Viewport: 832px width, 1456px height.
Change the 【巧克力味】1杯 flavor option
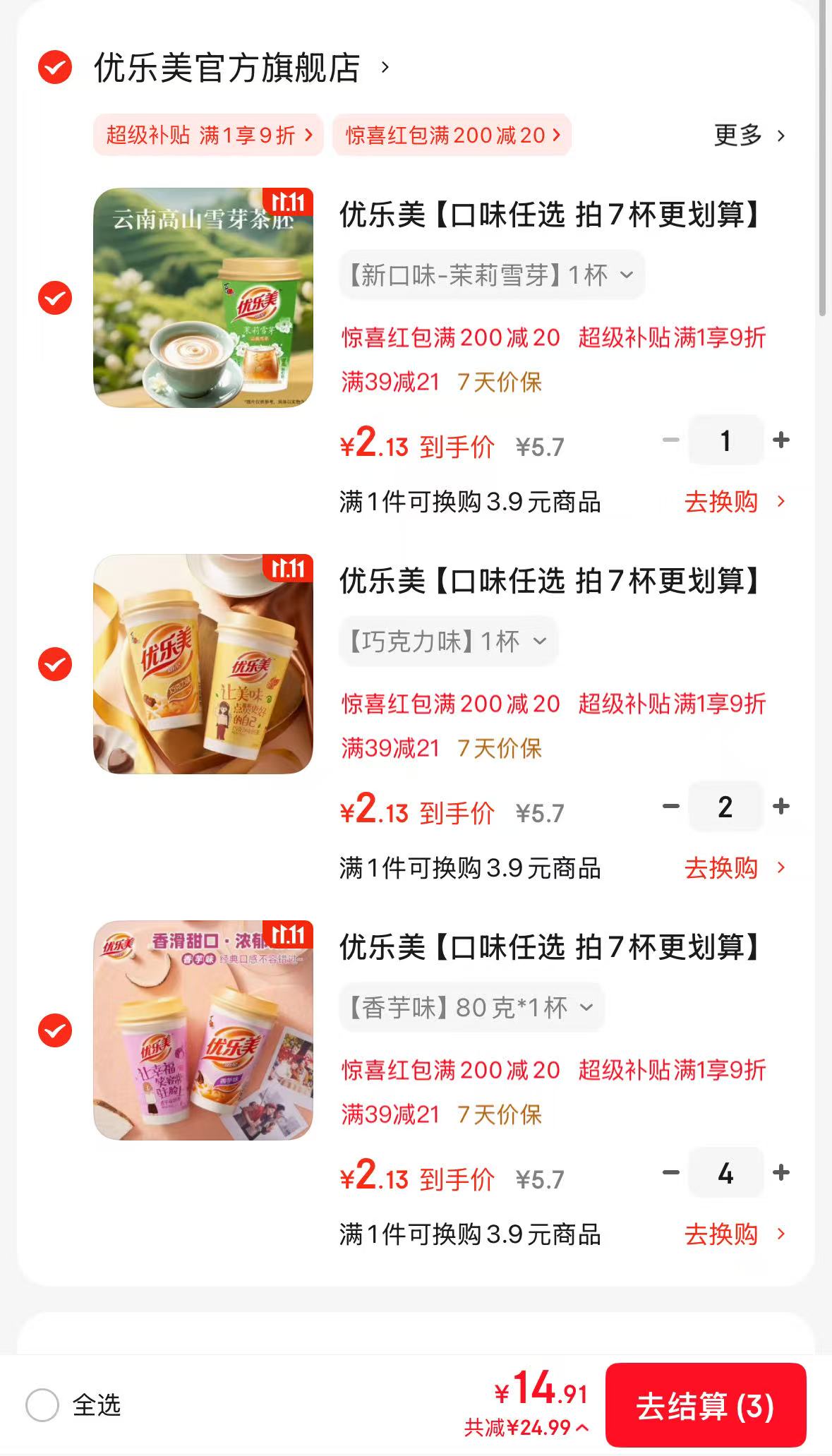448,641
